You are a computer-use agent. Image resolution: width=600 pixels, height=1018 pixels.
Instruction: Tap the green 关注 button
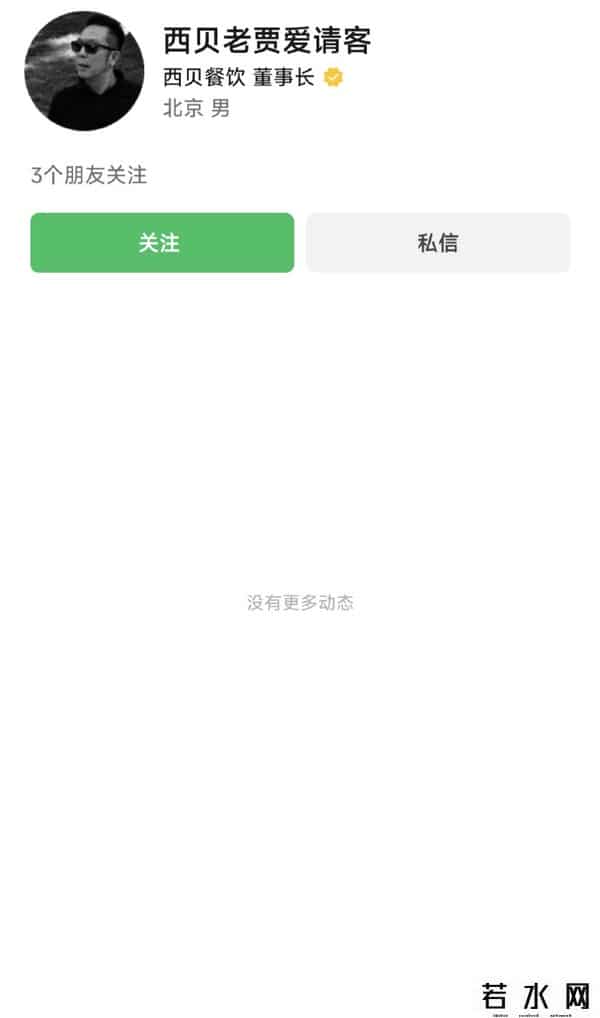coord(162,242)
